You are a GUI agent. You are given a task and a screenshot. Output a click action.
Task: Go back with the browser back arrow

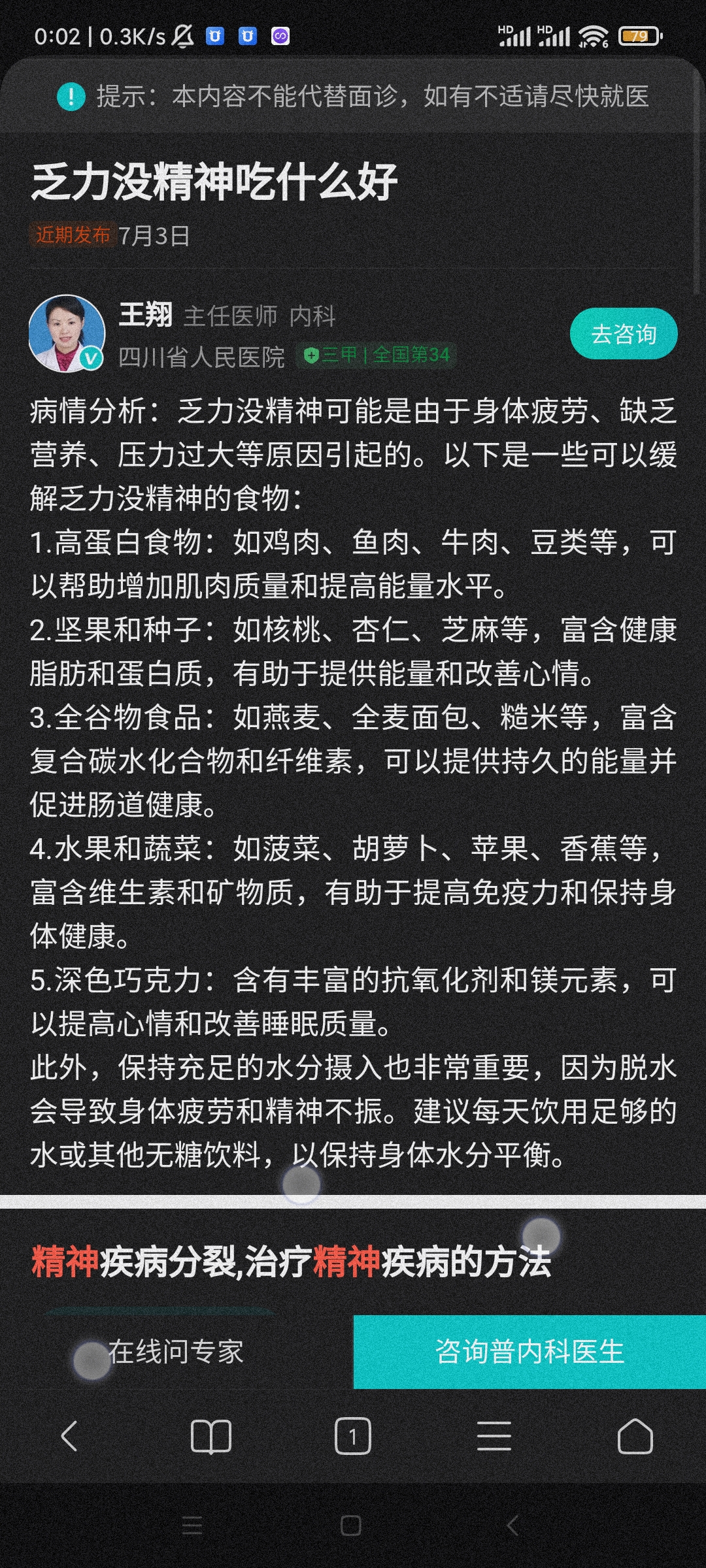69,1436
